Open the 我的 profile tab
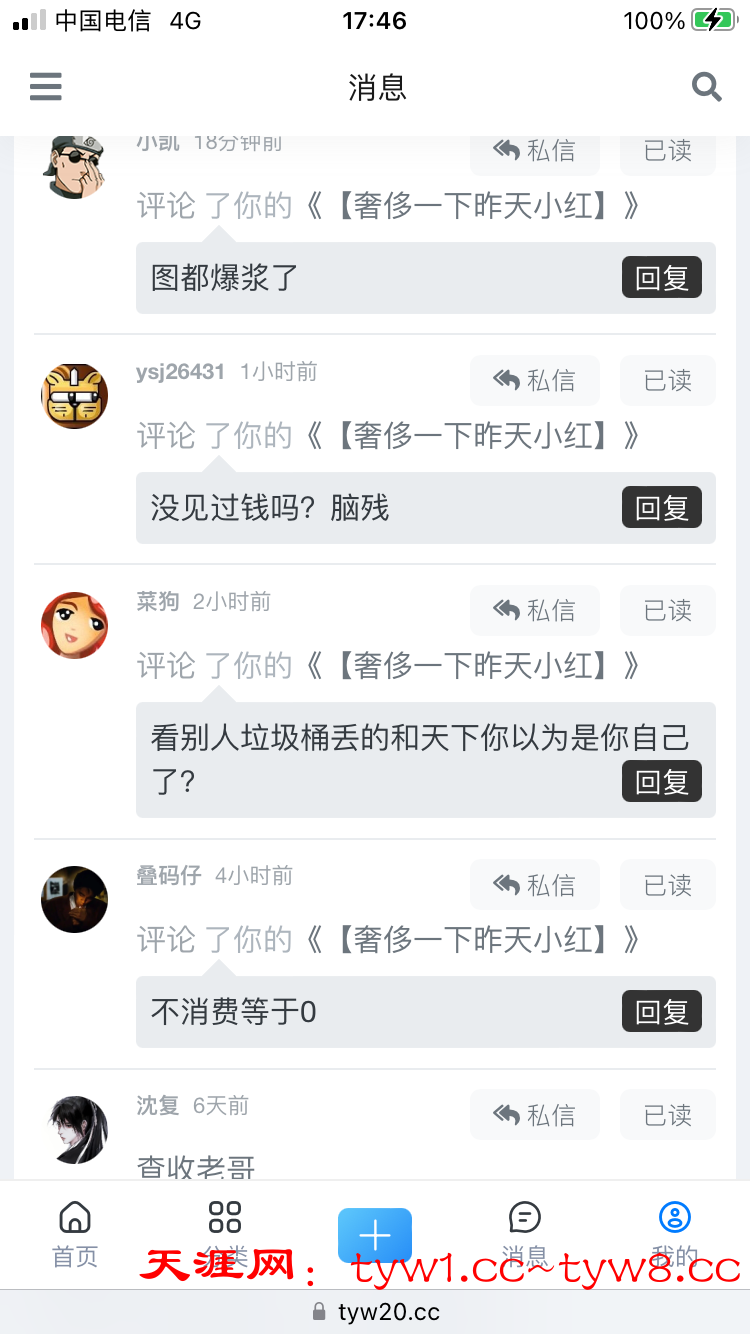 click(x=675, y=1232)
